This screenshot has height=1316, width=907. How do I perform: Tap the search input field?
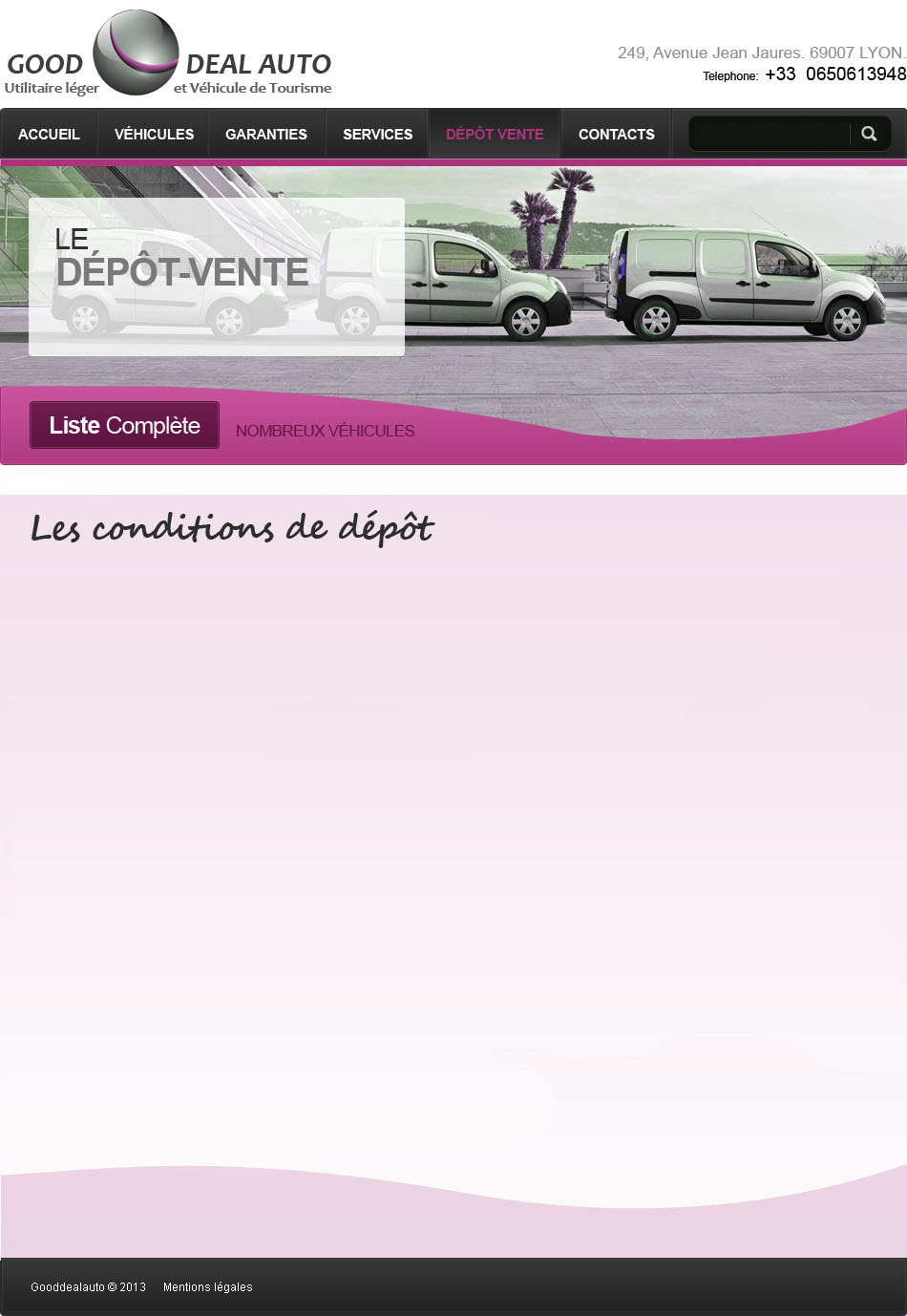tap(770, 134)
